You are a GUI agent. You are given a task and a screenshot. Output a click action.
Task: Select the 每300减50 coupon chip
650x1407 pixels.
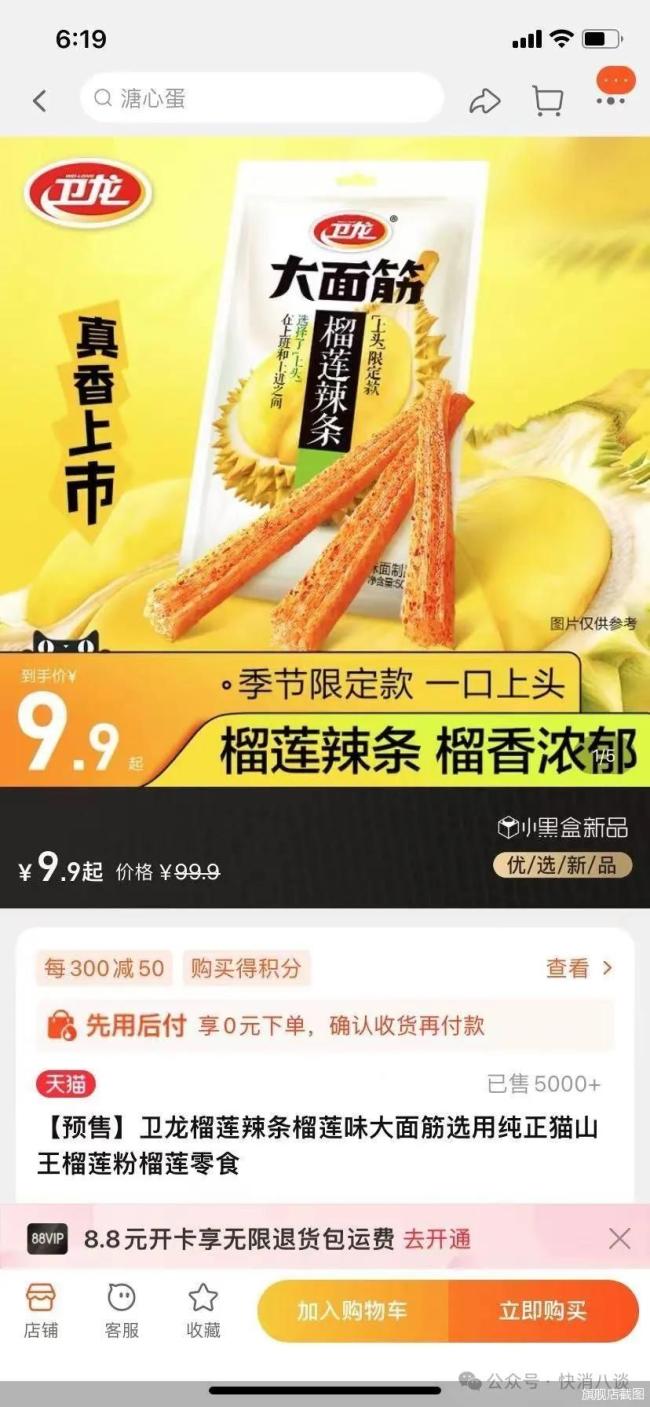(x=104, y=968)
